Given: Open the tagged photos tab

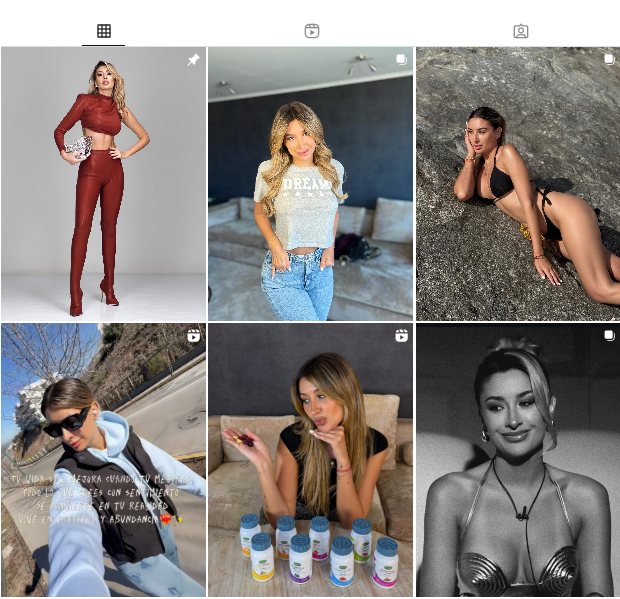Looking at the screenshot, I should (520, 31).
